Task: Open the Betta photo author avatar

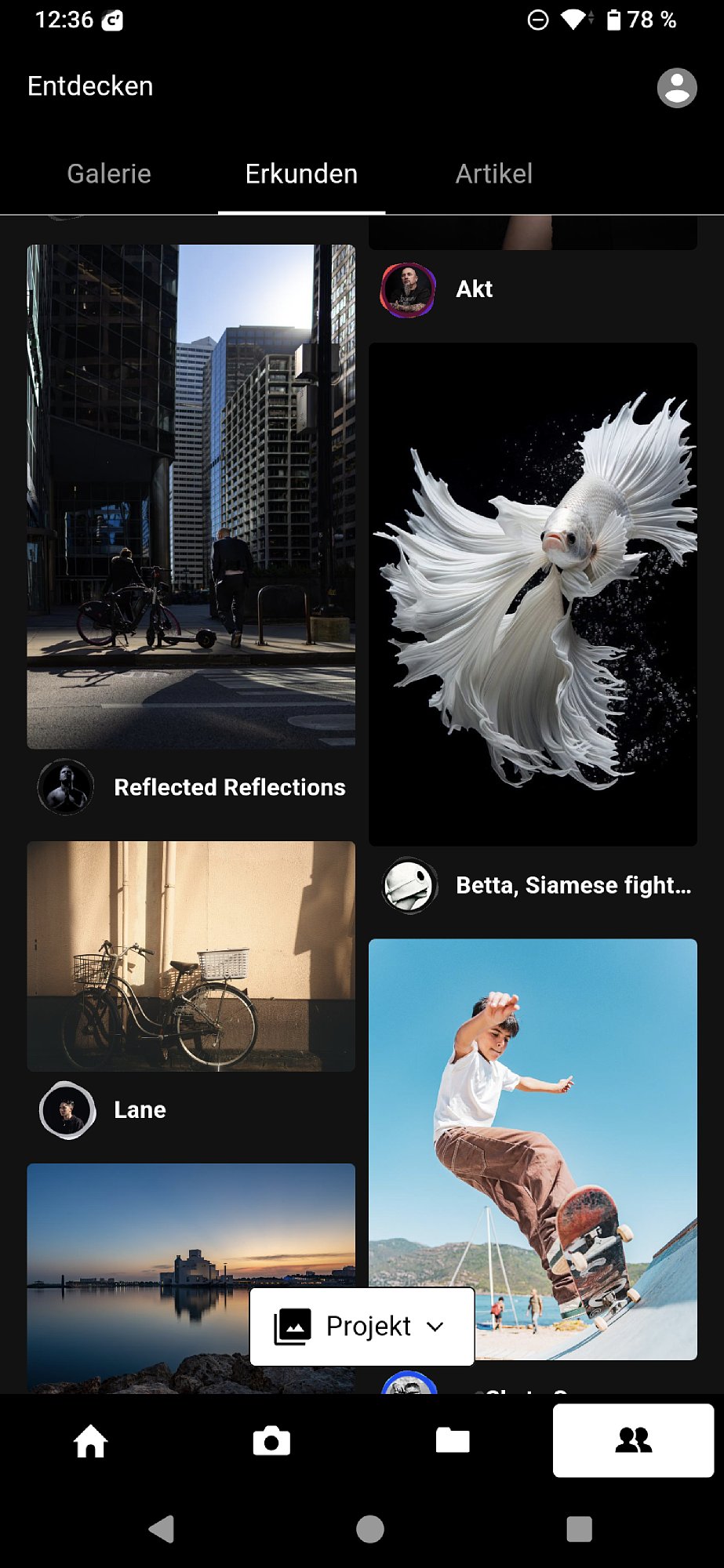Action: (409, 885)
